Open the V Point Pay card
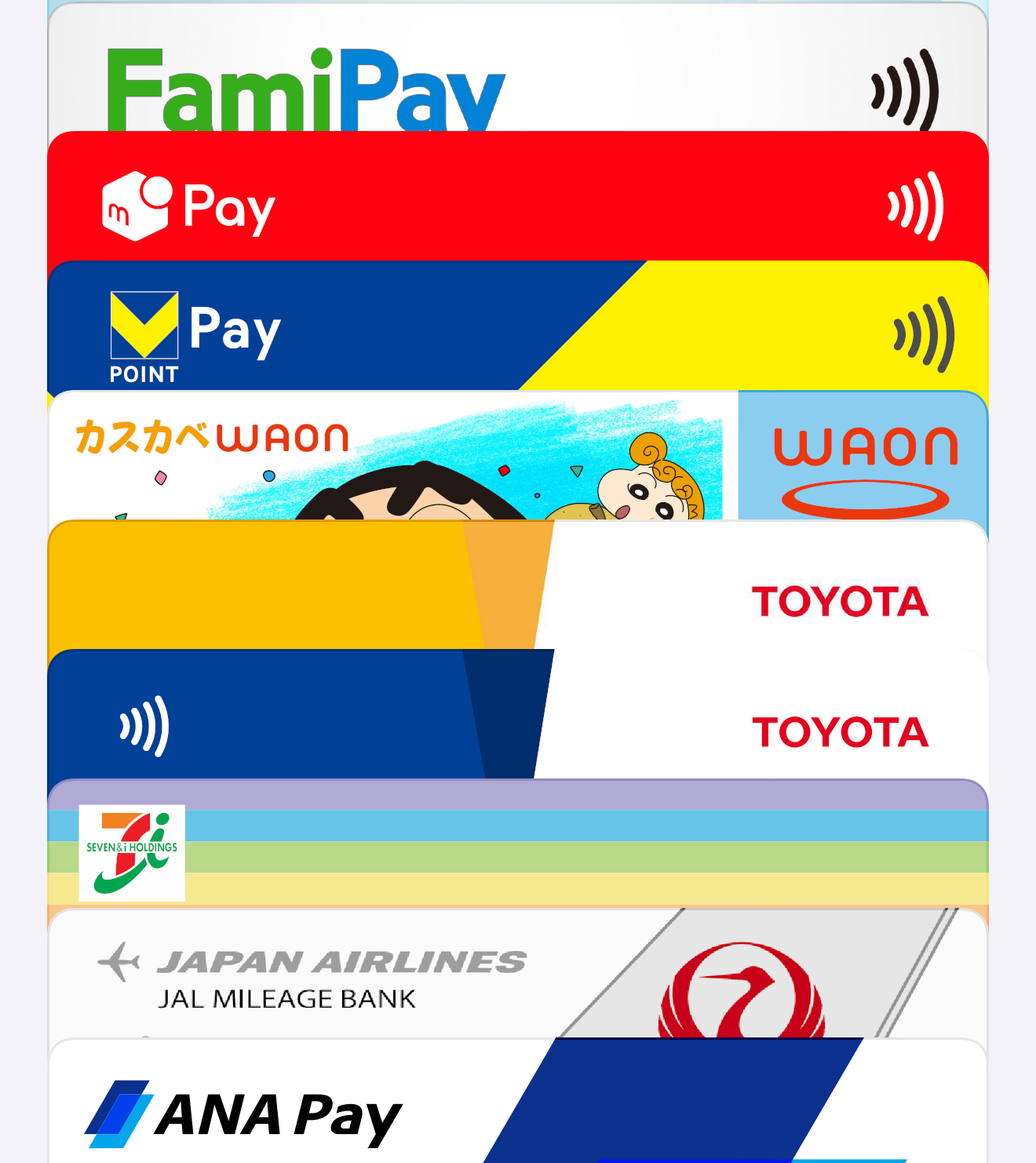This screenshot has width=1036, height=1163. [518, 330]
